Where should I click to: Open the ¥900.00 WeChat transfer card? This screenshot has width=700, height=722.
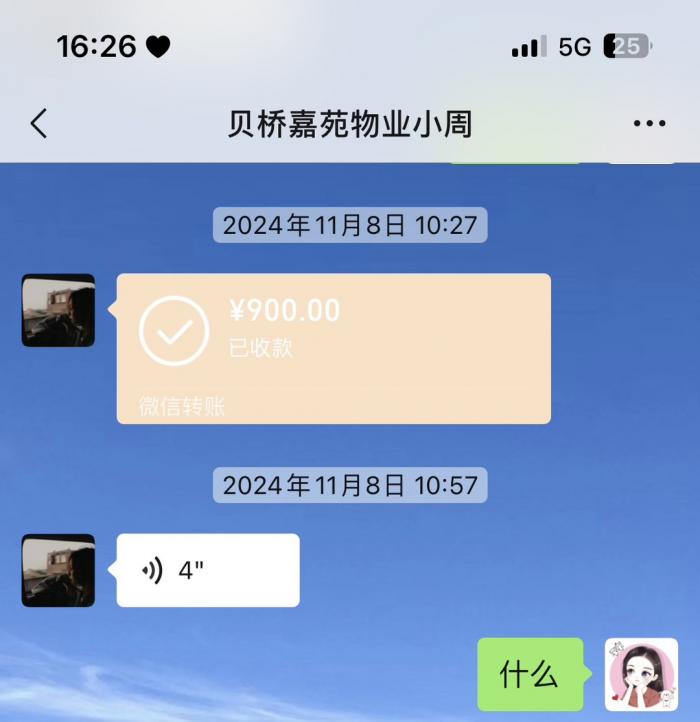point(333,347)
